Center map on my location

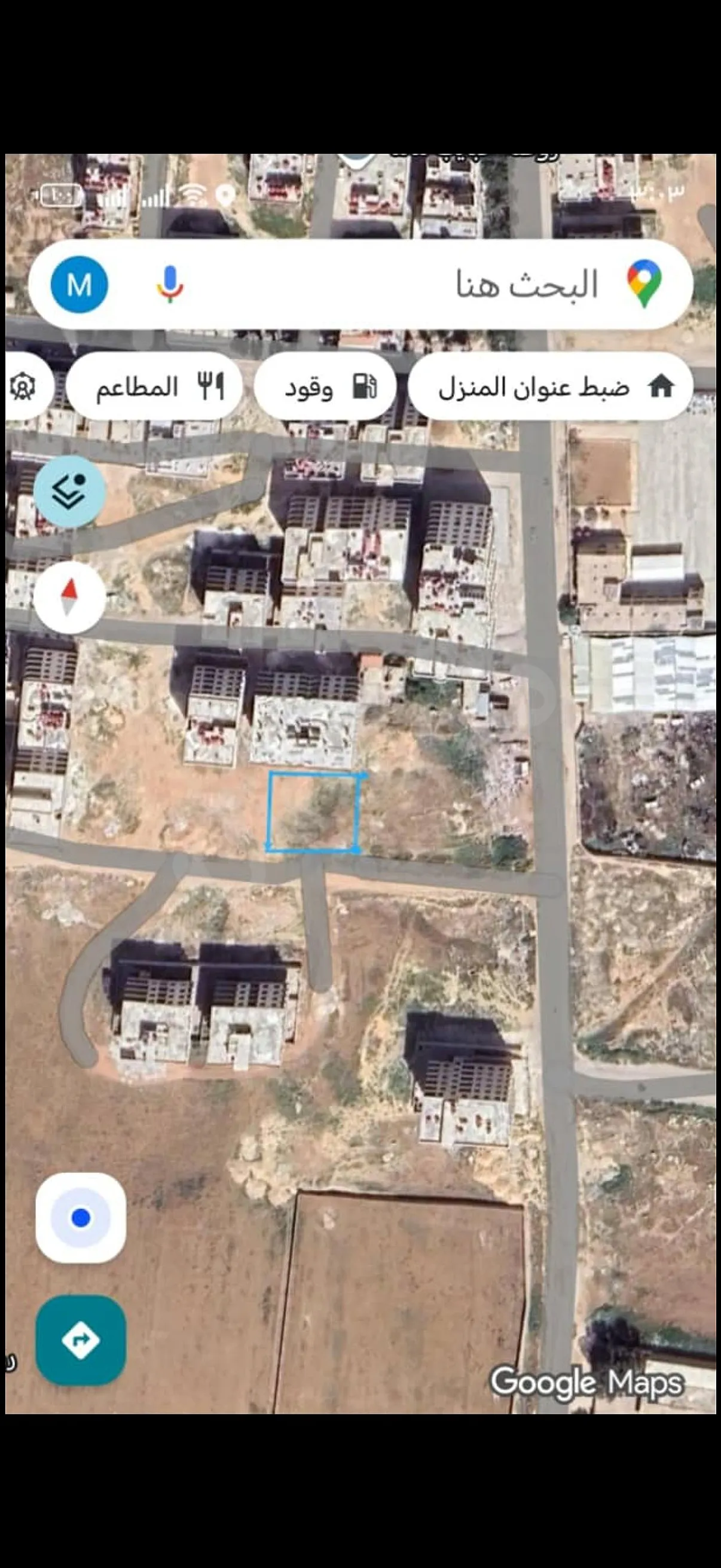coord(81,1218)
